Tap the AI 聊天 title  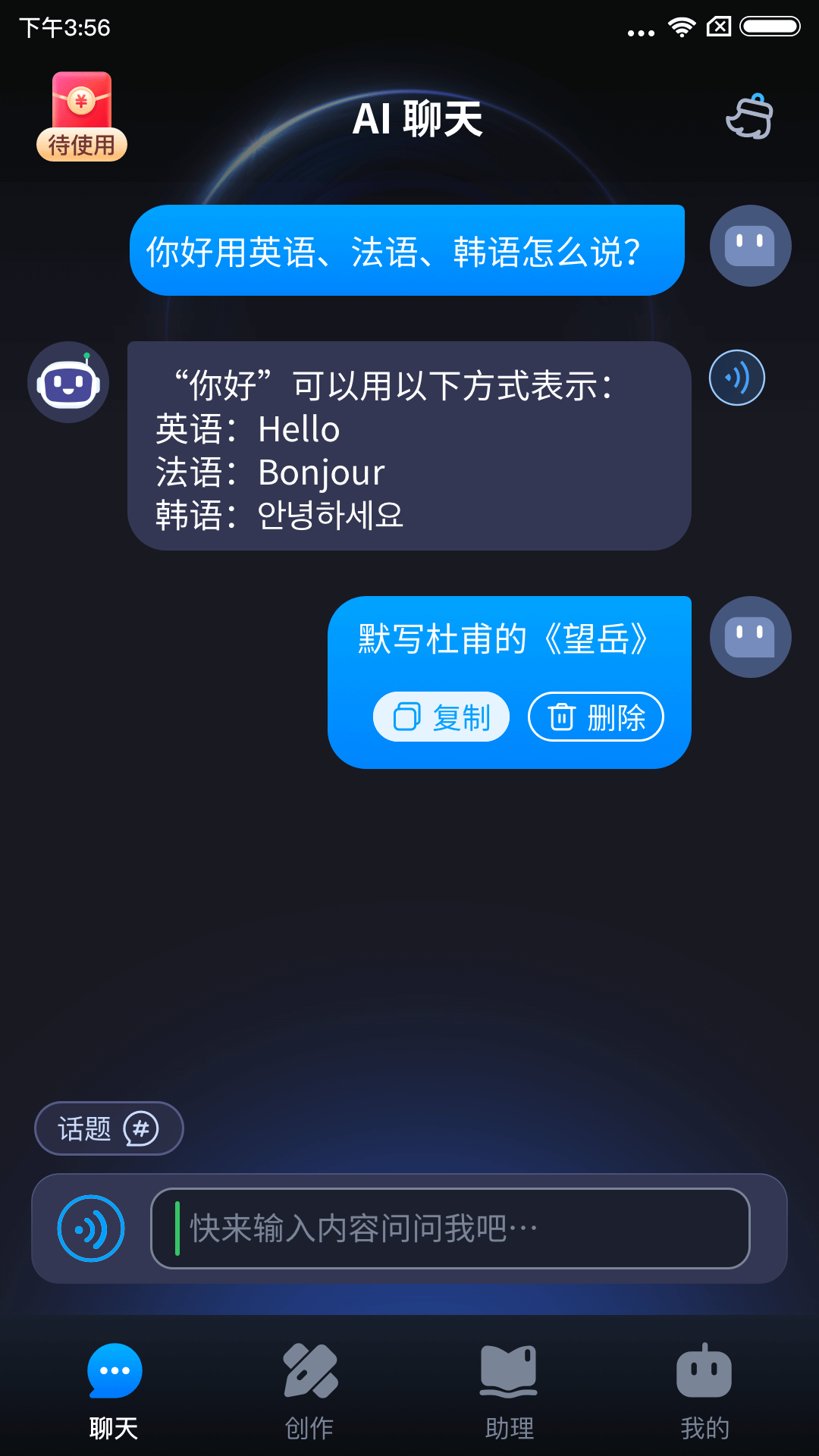pos(419,120)
